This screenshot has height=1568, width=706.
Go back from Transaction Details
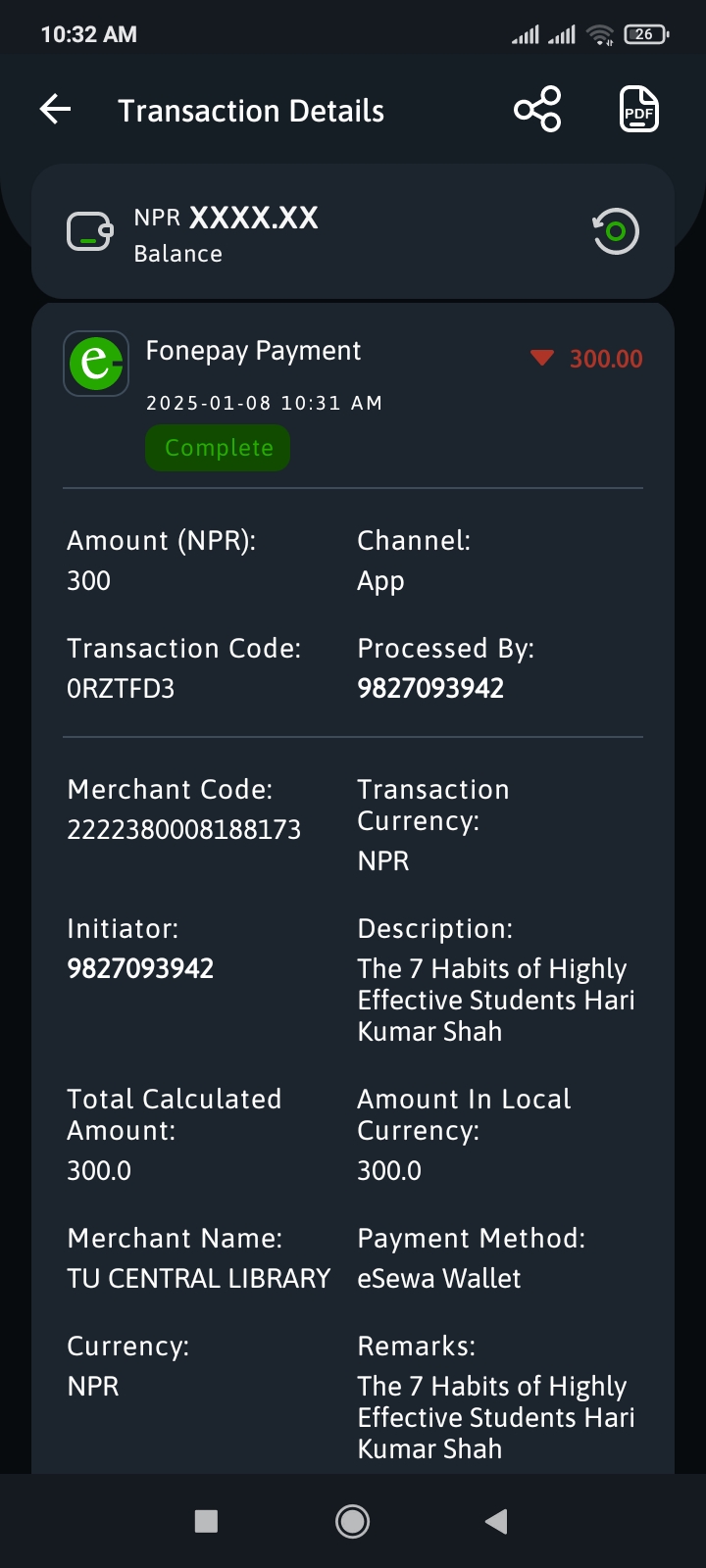click(x=56, y=110)
